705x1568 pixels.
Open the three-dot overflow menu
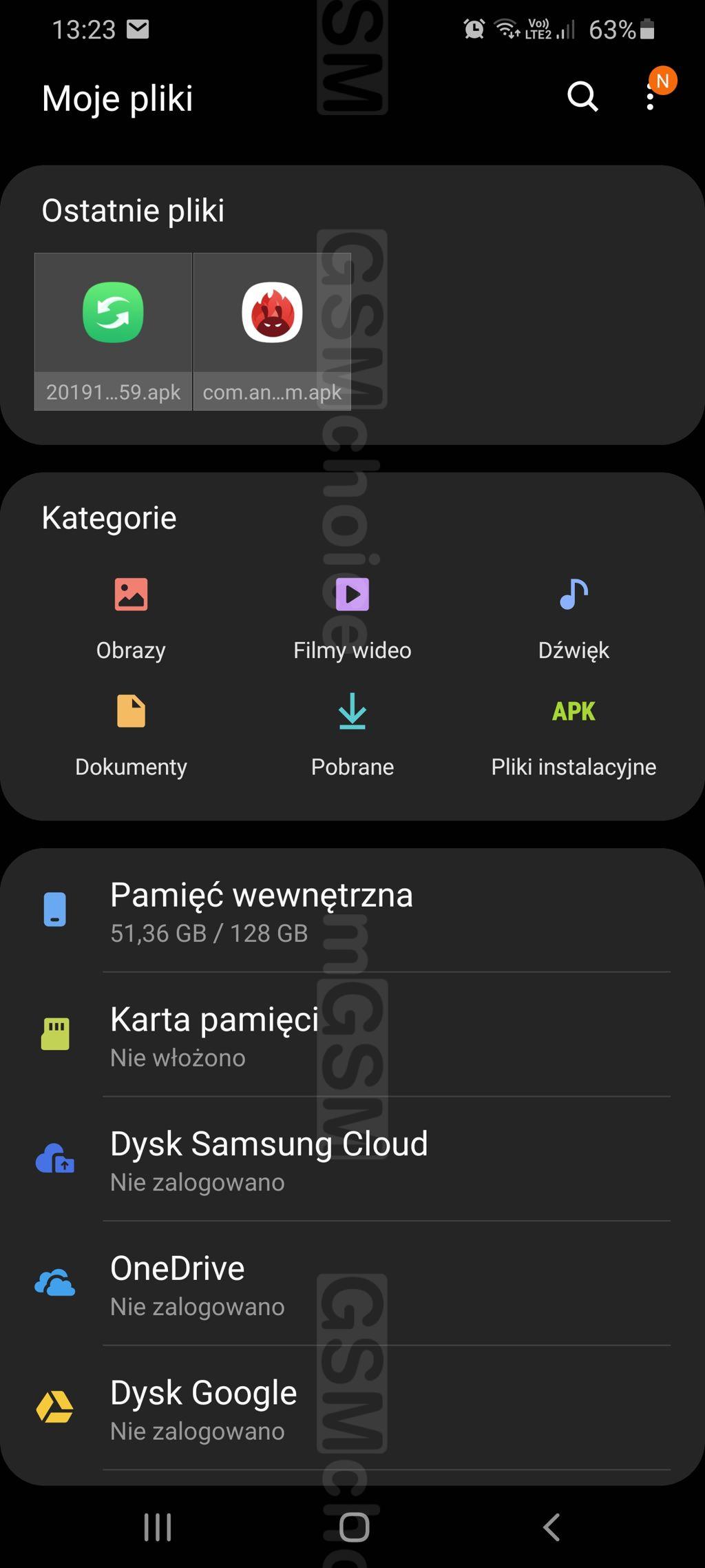(x=650, y=98)
